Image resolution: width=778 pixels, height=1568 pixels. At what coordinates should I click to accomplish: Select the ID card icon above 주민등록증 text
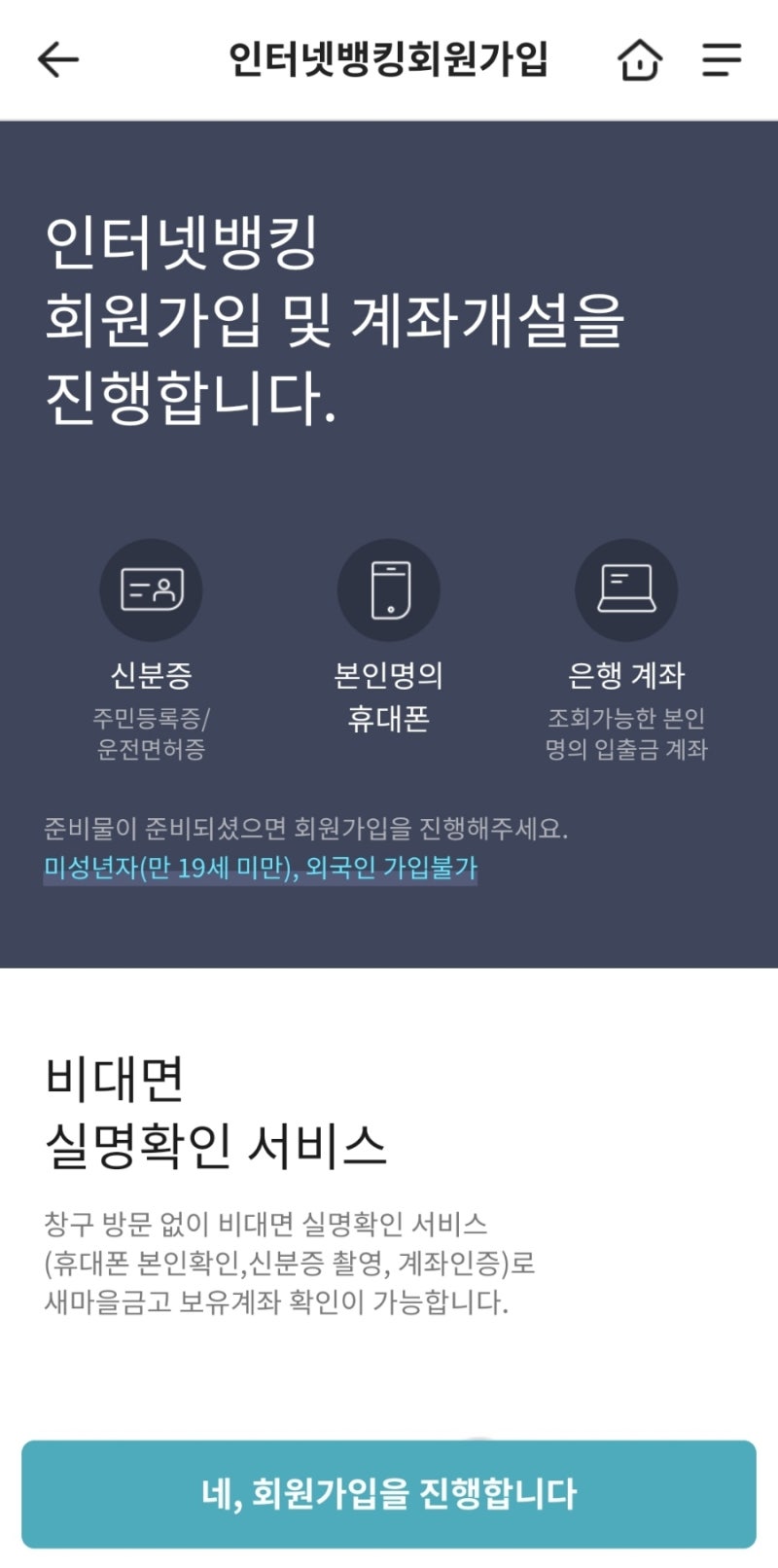click(x=151, y=588)
